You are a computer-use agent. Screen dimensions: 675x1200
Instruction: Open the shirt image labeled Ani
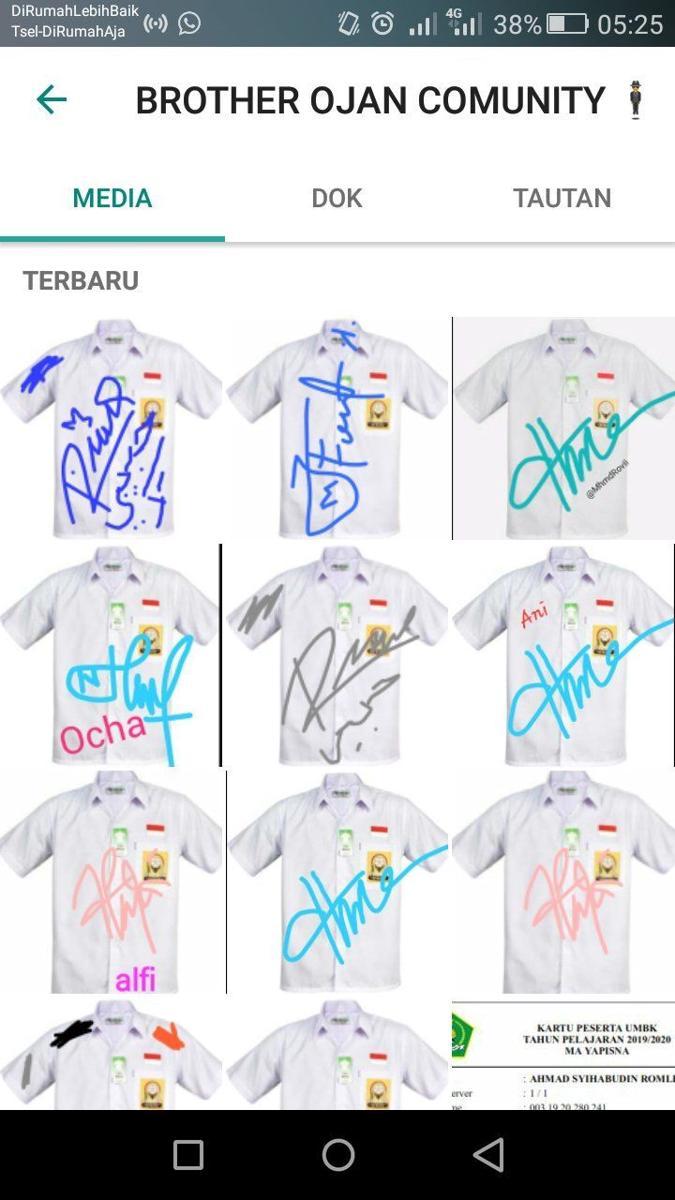(564, 655)
